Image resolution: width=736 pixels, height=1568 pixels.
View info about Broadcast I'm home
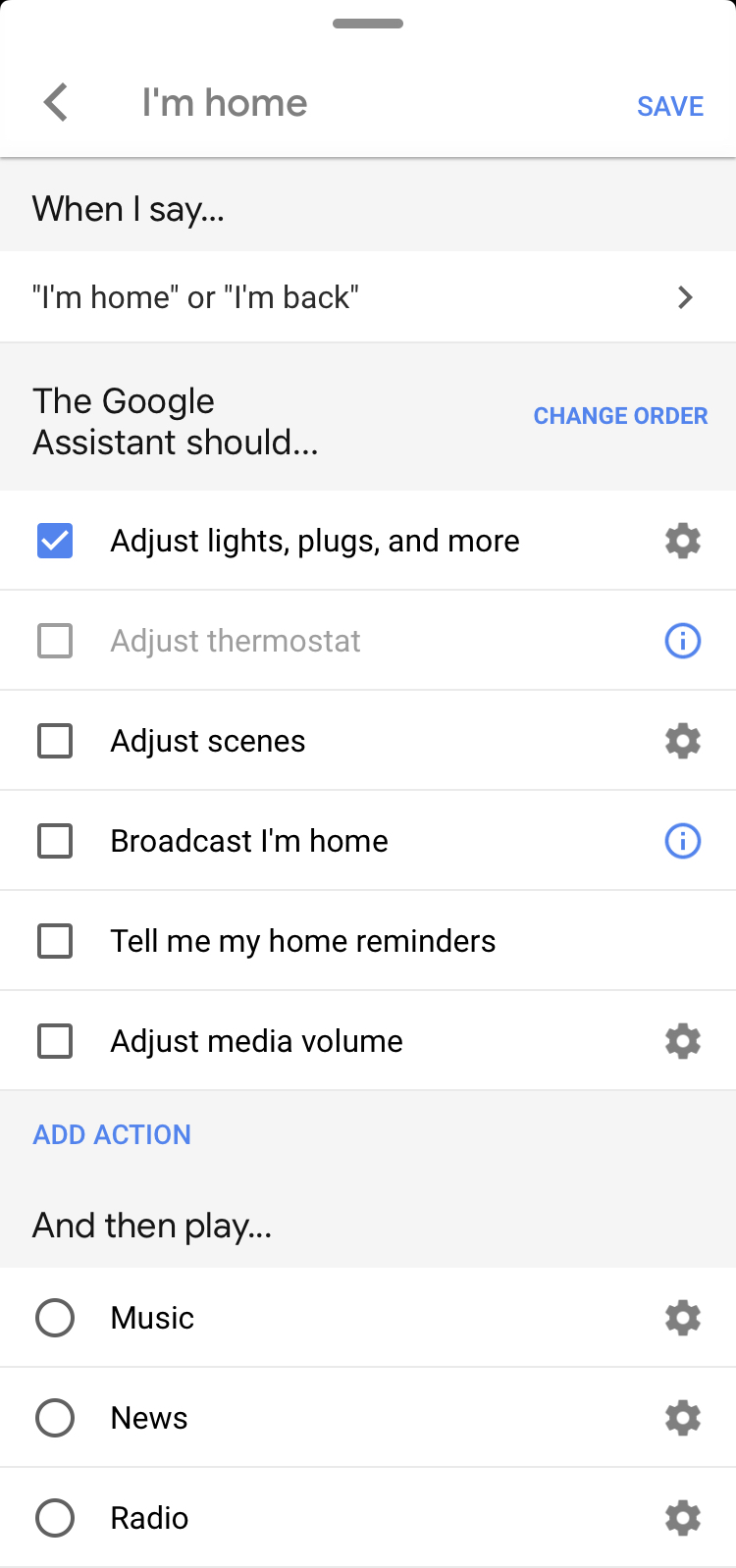coord(683,841)
